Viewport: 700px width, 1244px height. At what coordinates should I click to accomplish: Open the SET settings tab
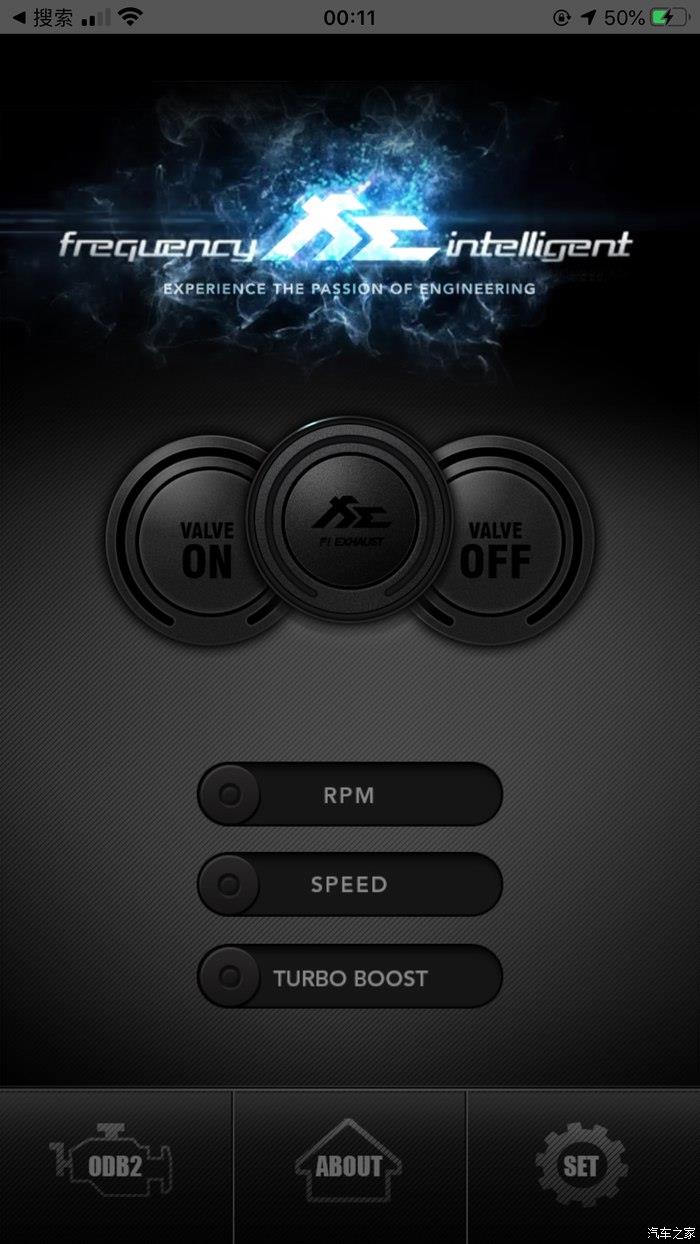click(581, 1166)
